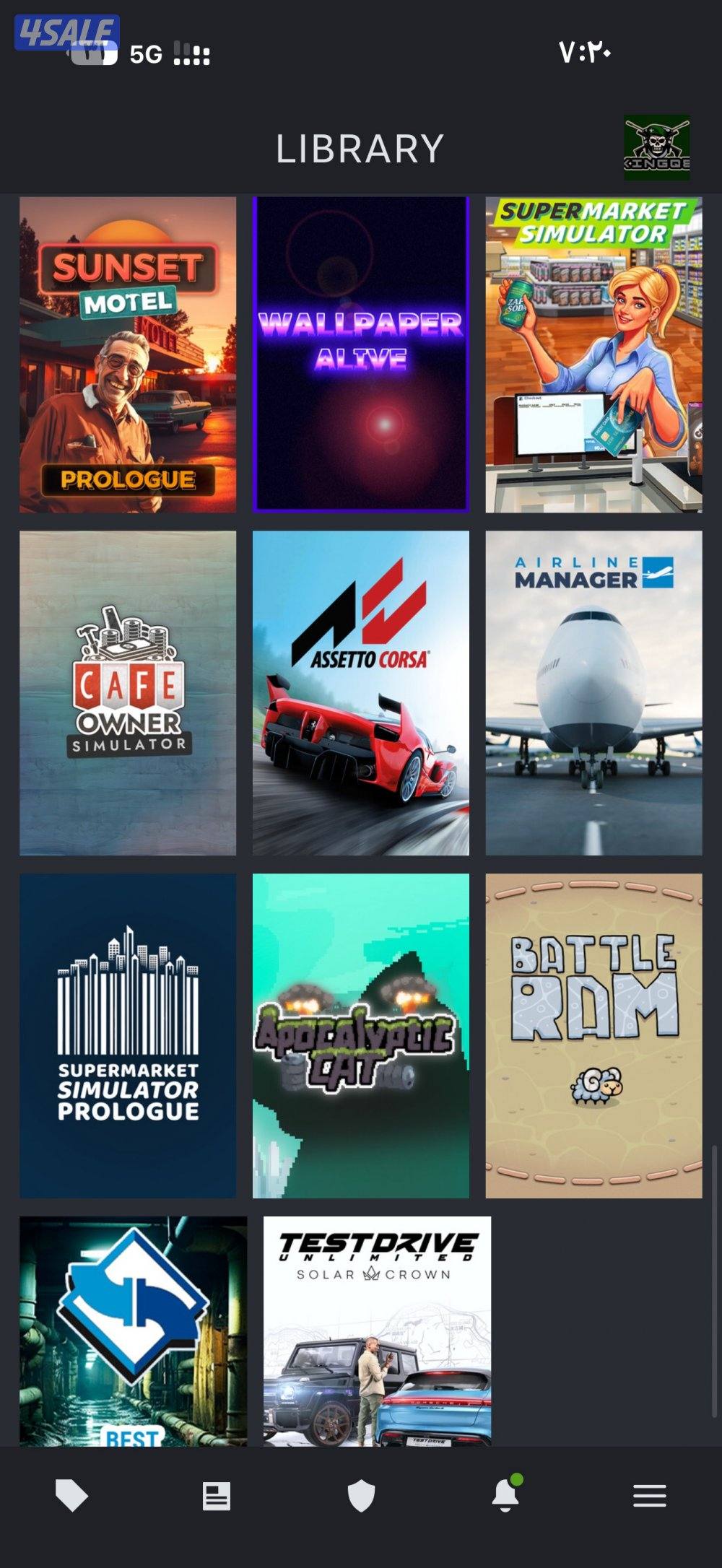Open Supermarket Simulator from the library

coord(593,354)
